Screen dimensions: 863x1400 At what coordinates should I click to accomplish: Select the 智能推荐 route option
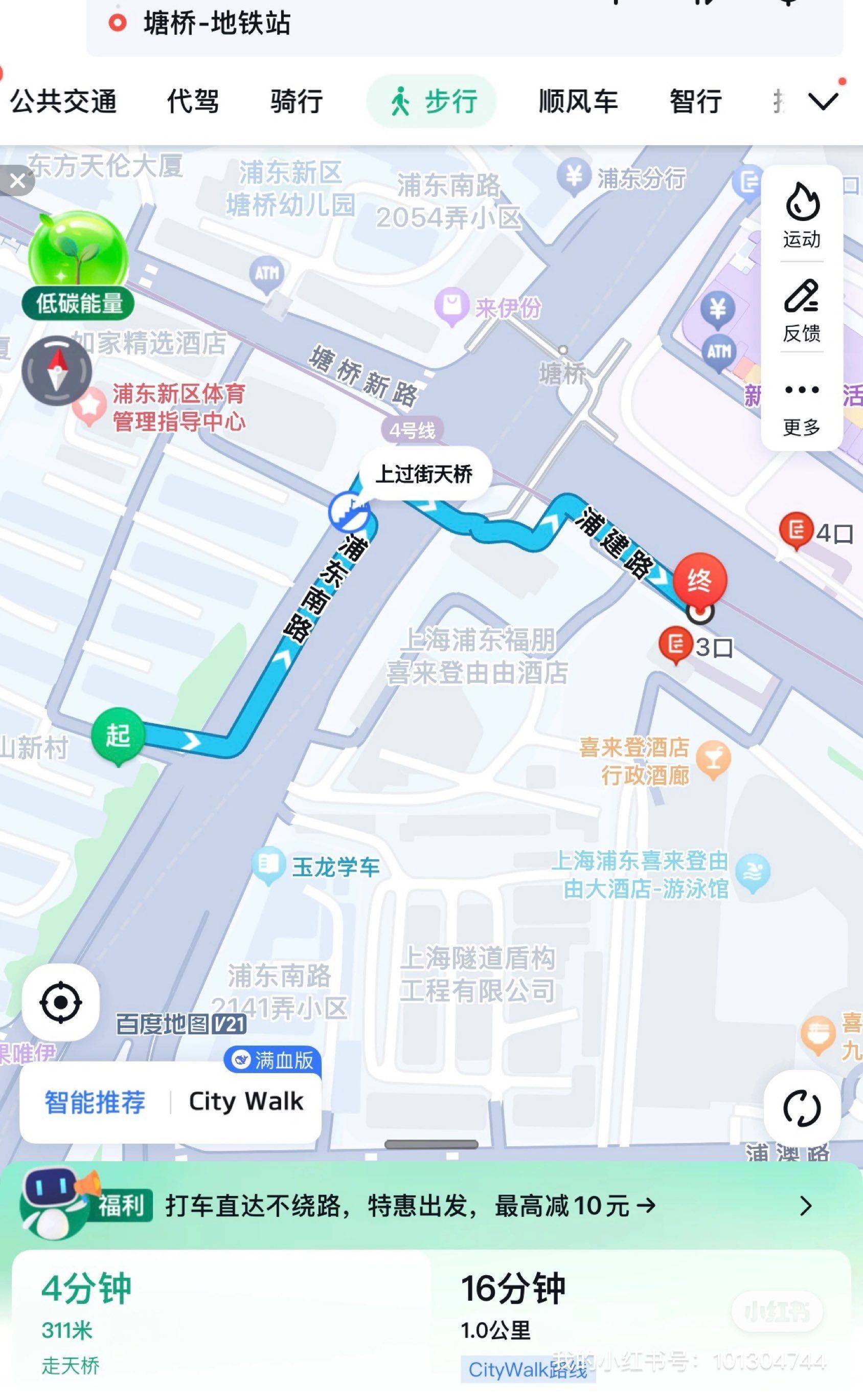click(95, 1102)
